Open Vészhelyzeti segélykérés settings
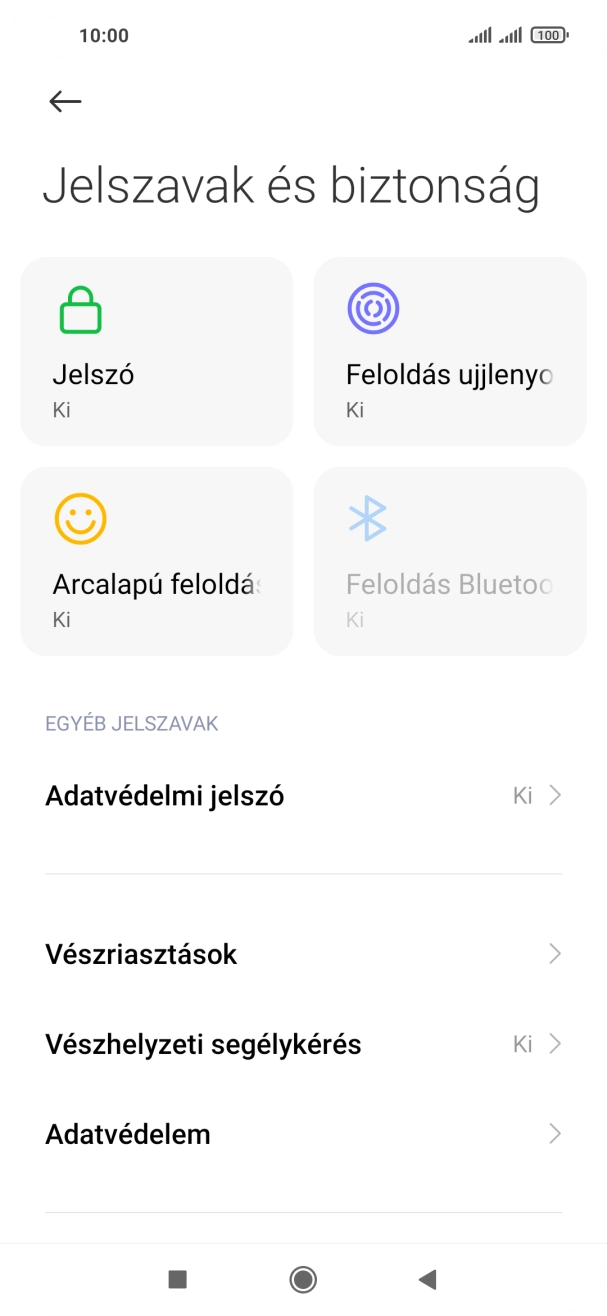 pos(303,1045)
